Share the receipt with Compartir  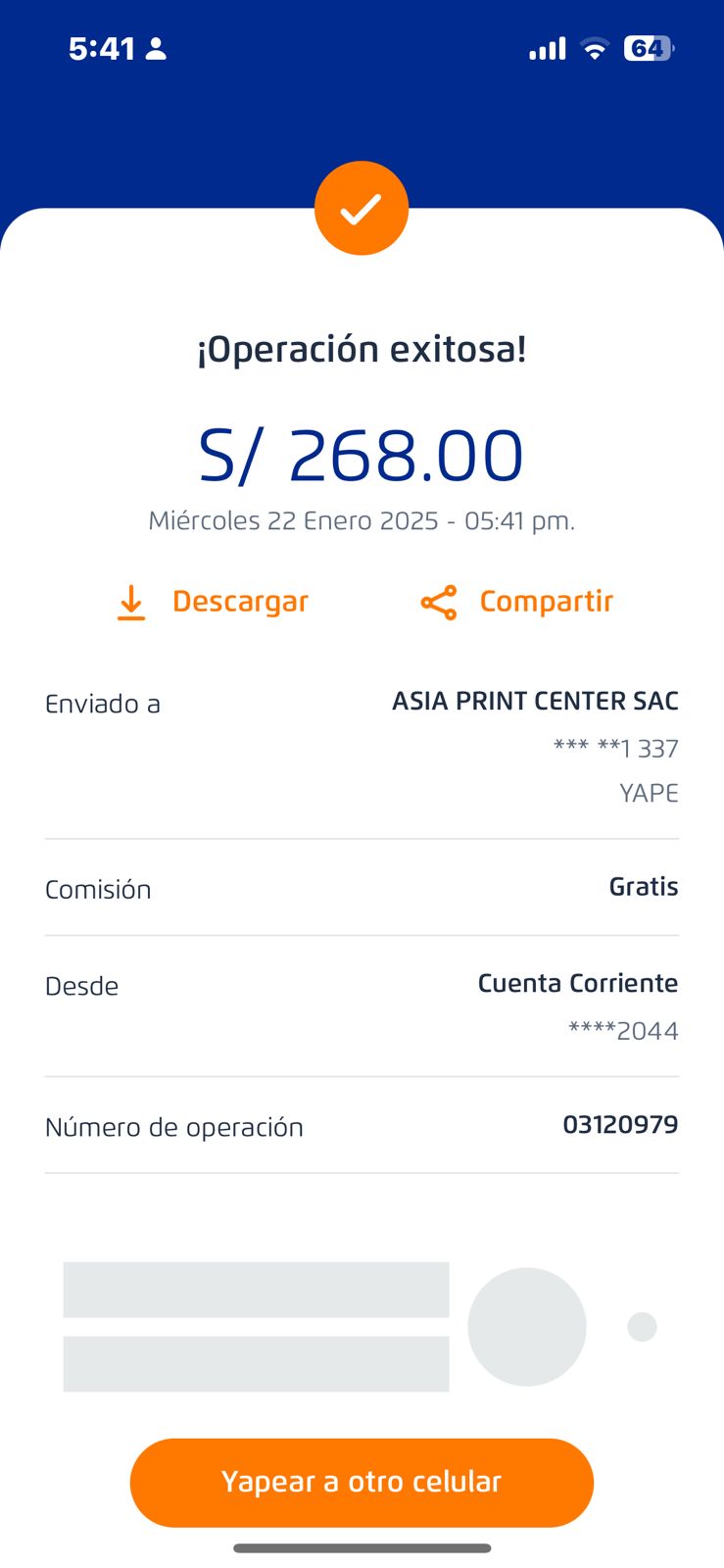click(516, 602)
